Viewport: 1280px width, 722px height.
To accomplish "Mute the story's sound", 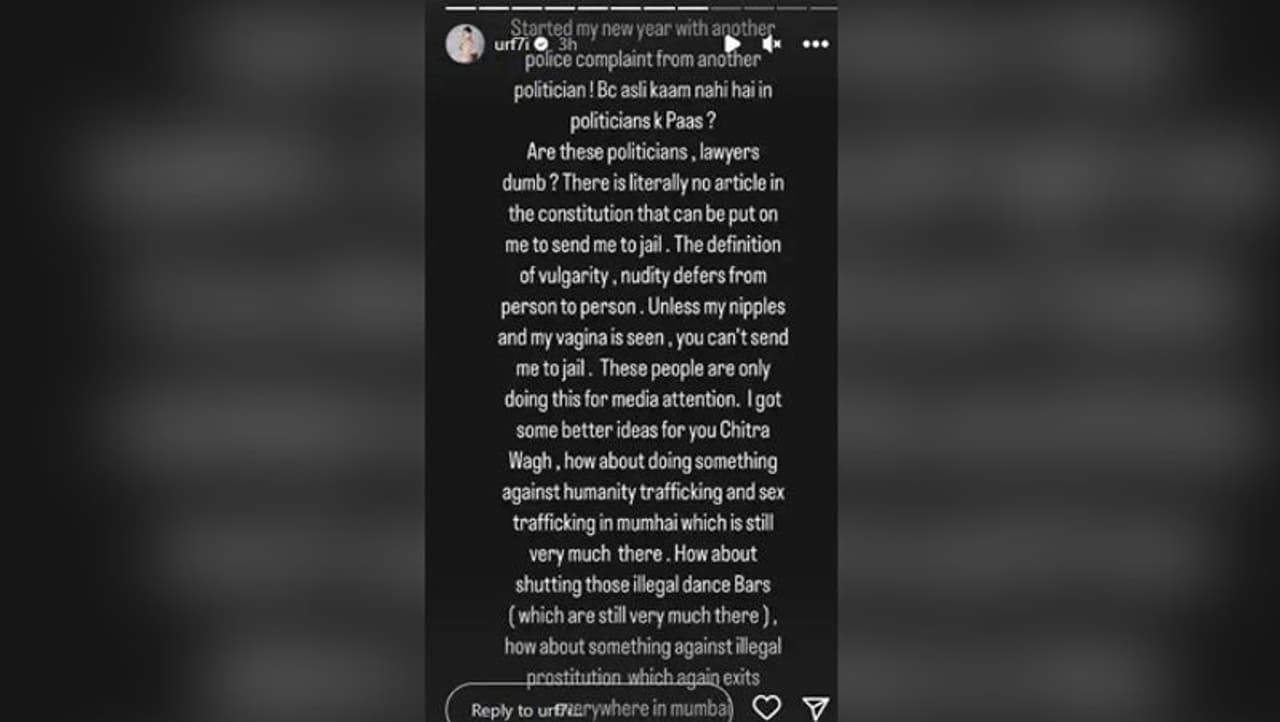I will click(x=771, y=44).
